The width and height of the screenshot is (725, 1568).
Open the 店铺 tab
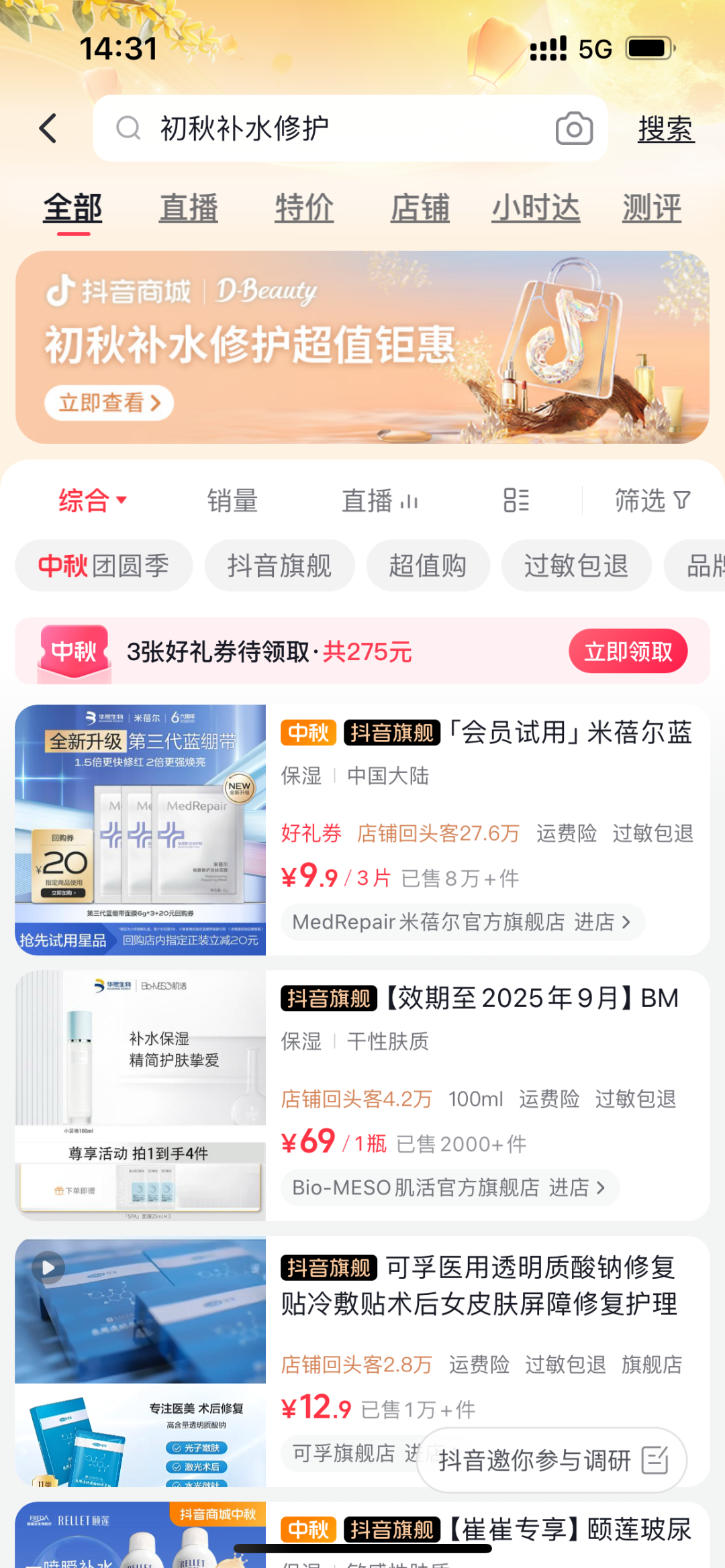point(420,208)
